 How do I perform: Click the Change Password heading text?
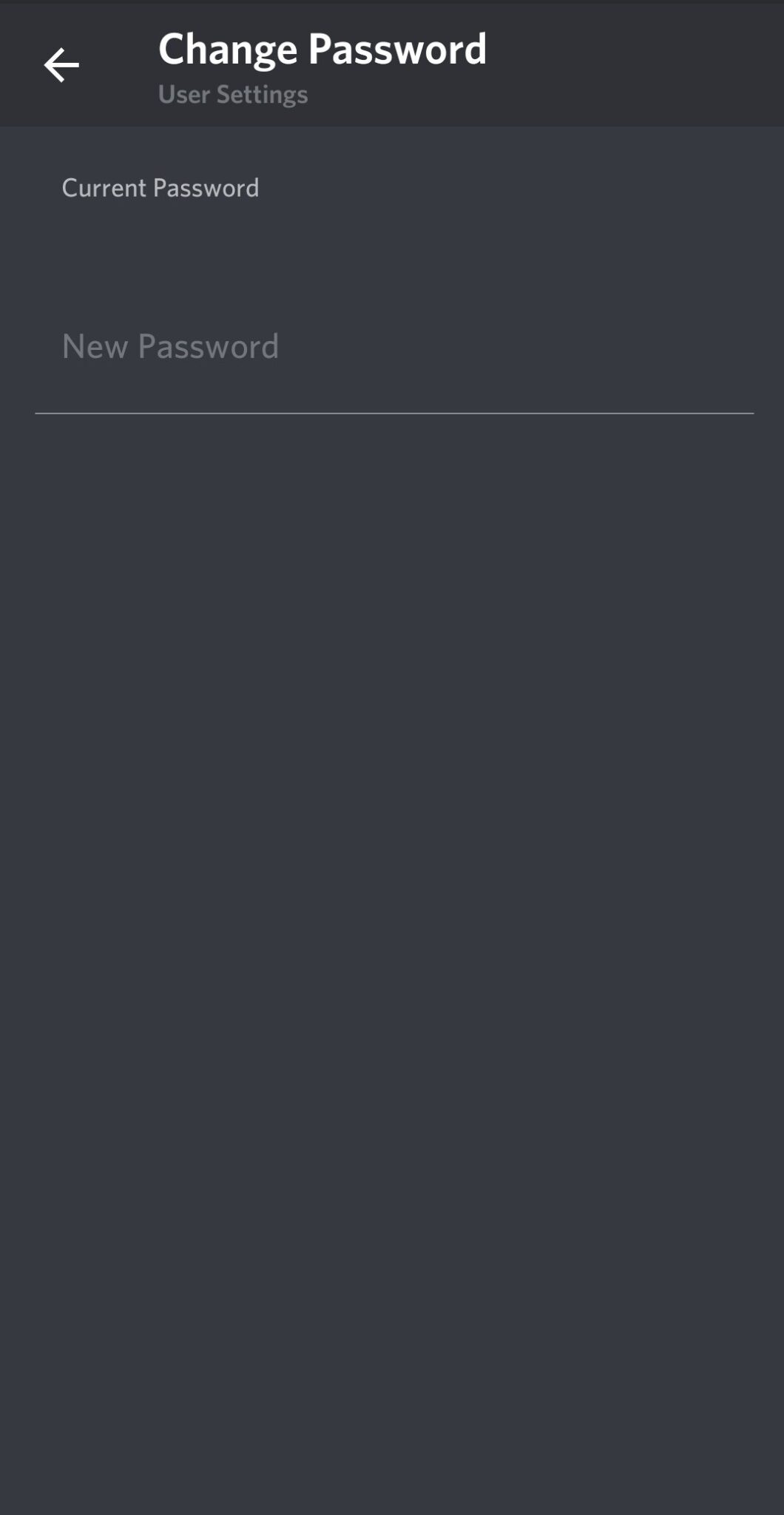(x=322, y=48)
